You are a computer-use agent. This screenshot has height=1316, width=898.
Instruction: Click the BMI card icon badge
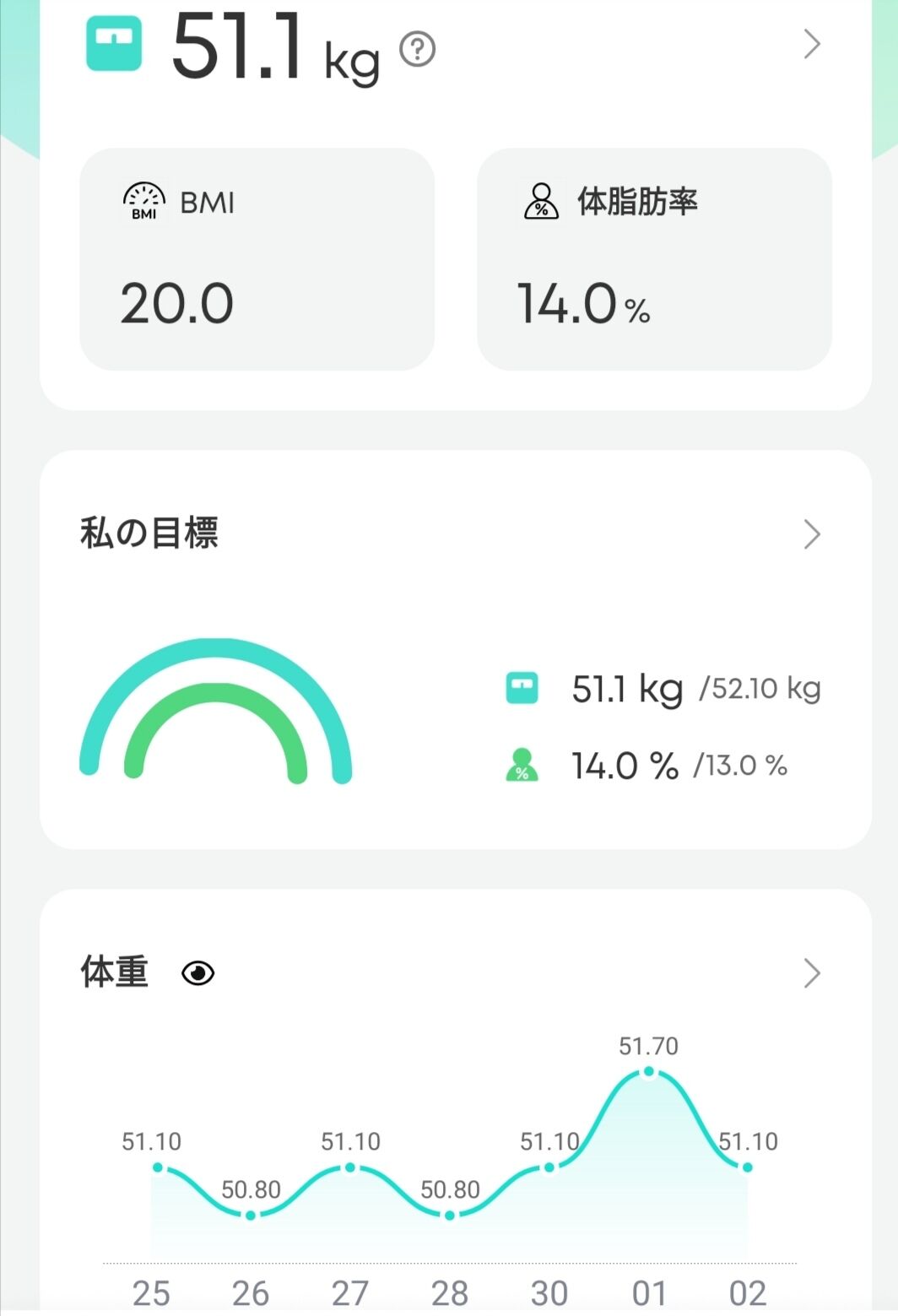pos(143,202)
